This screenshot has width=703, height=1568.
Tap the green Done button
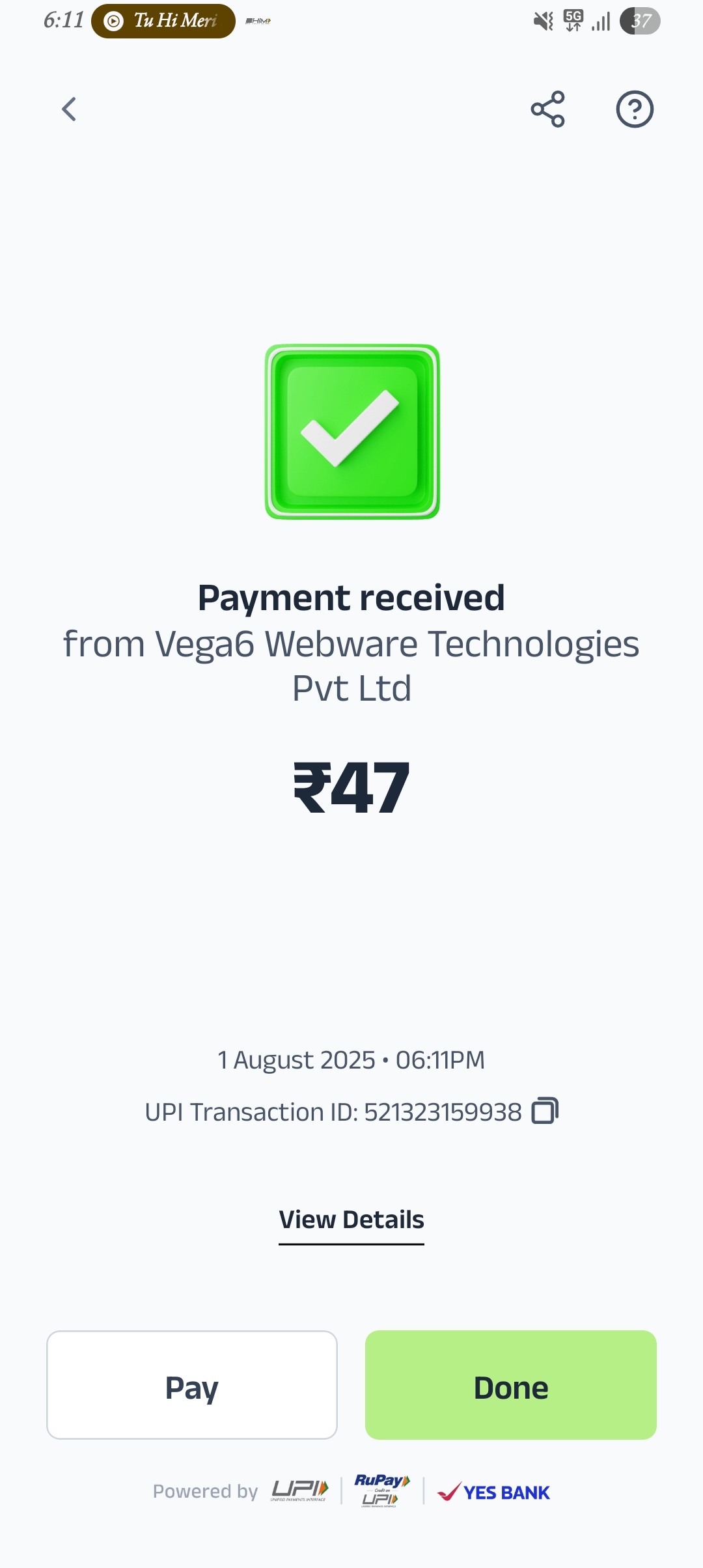coord(510,1385)
